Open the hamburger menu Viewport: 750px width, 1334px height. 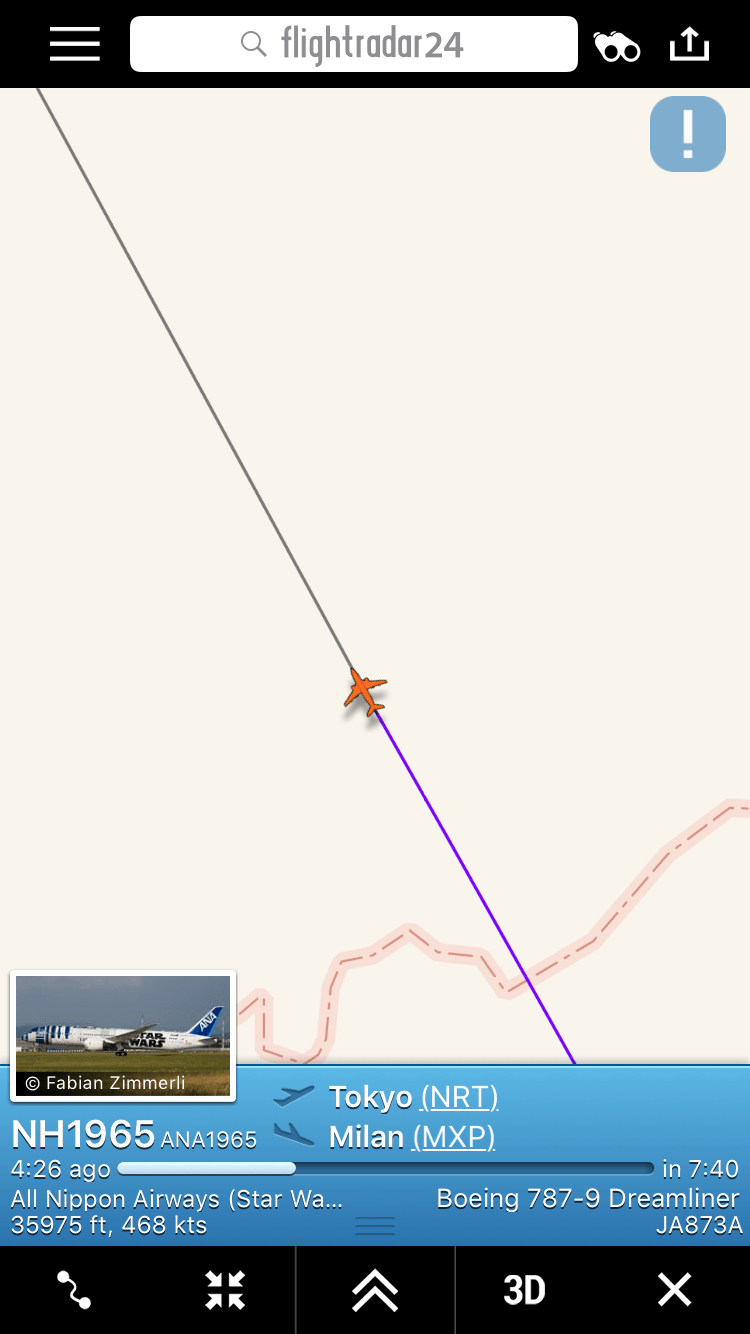pyautogui.click(x=75, y=44)
